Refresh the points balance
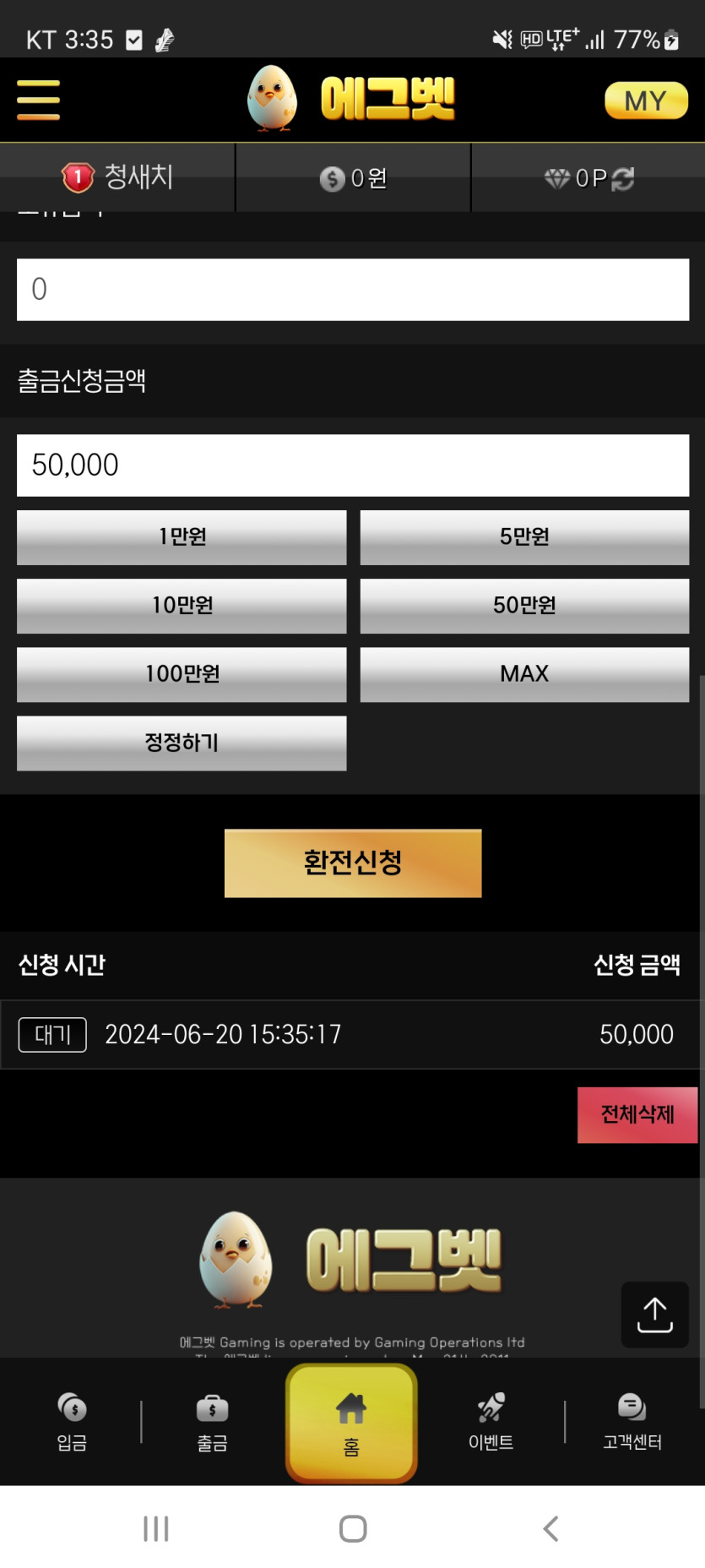This screenshot has width=705, height=1568. point(623,178)
